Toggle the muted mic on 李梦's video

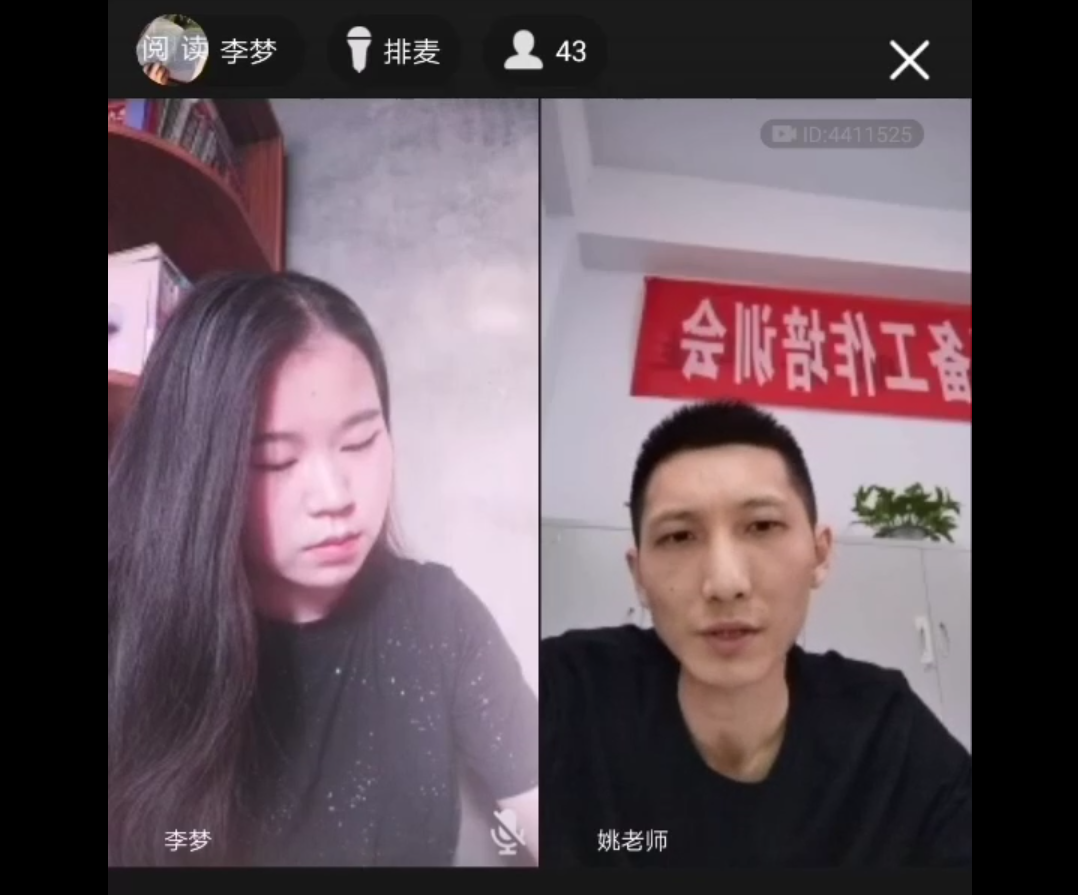(509, 831)
